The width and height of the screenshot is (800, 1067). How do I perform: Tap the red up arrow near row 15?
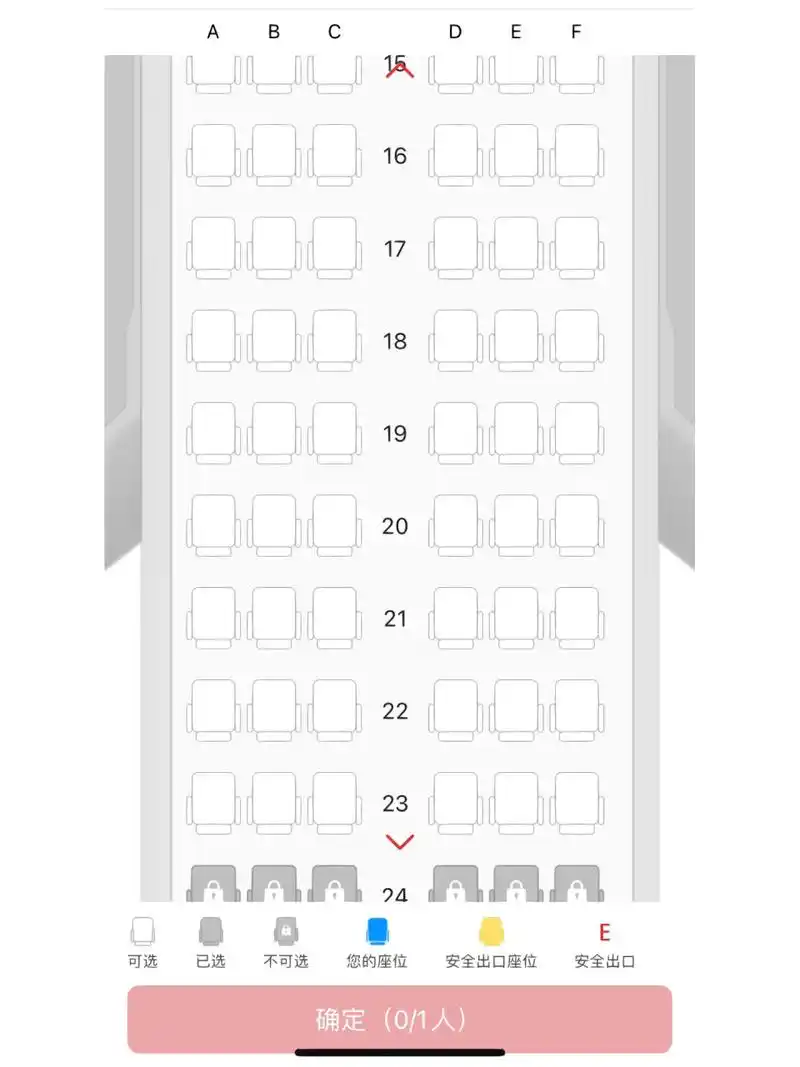coord(399,70)
